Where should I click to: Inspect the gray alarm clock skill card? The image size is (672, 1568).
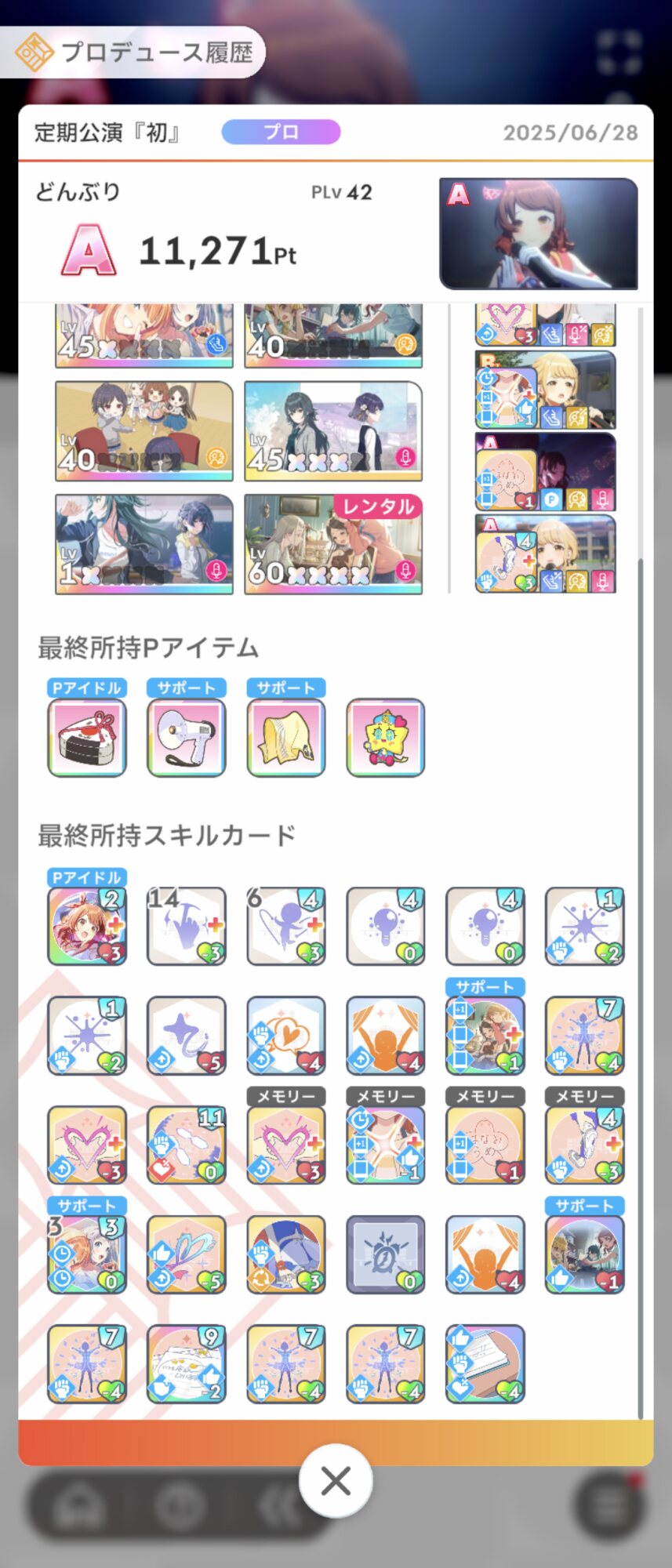pyautogui.click(x=386, y=1254)
